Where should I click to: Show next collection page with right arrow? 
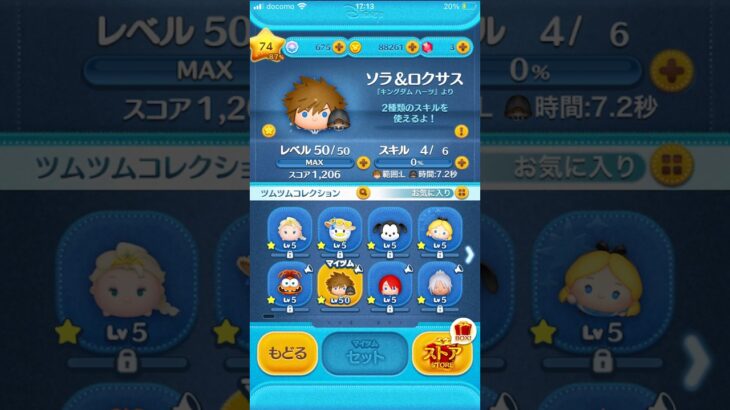pyautogui.click(x=470, y=254)
